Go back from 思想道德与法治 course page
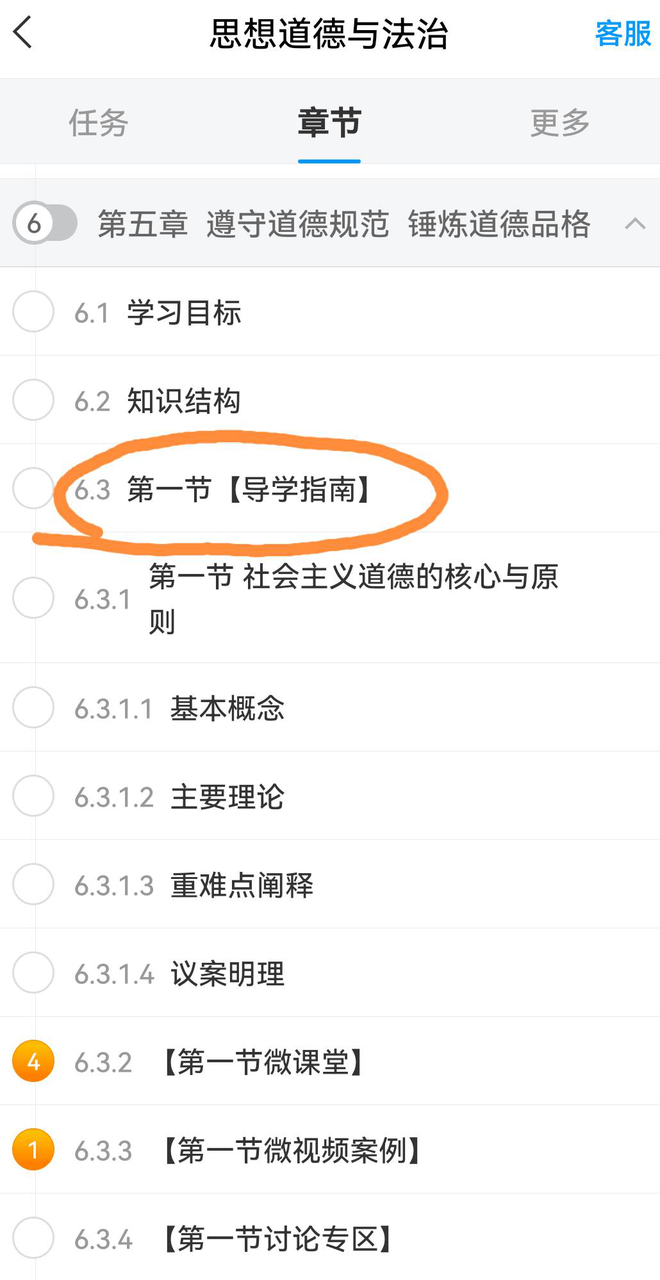Viewport: 660px width, 1280px height. point(24,34)
